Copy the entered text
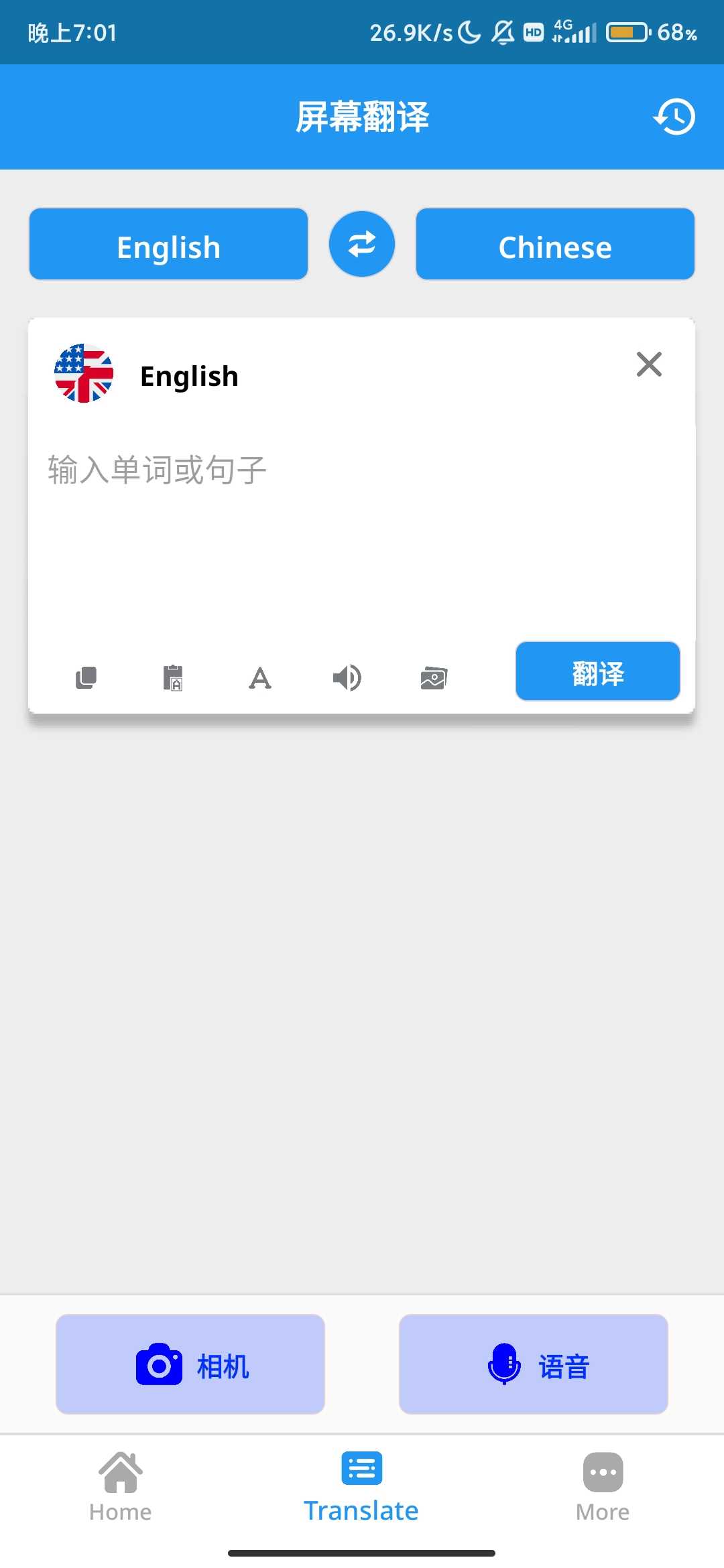The image size is (724, 1568). tap(86, 677)
